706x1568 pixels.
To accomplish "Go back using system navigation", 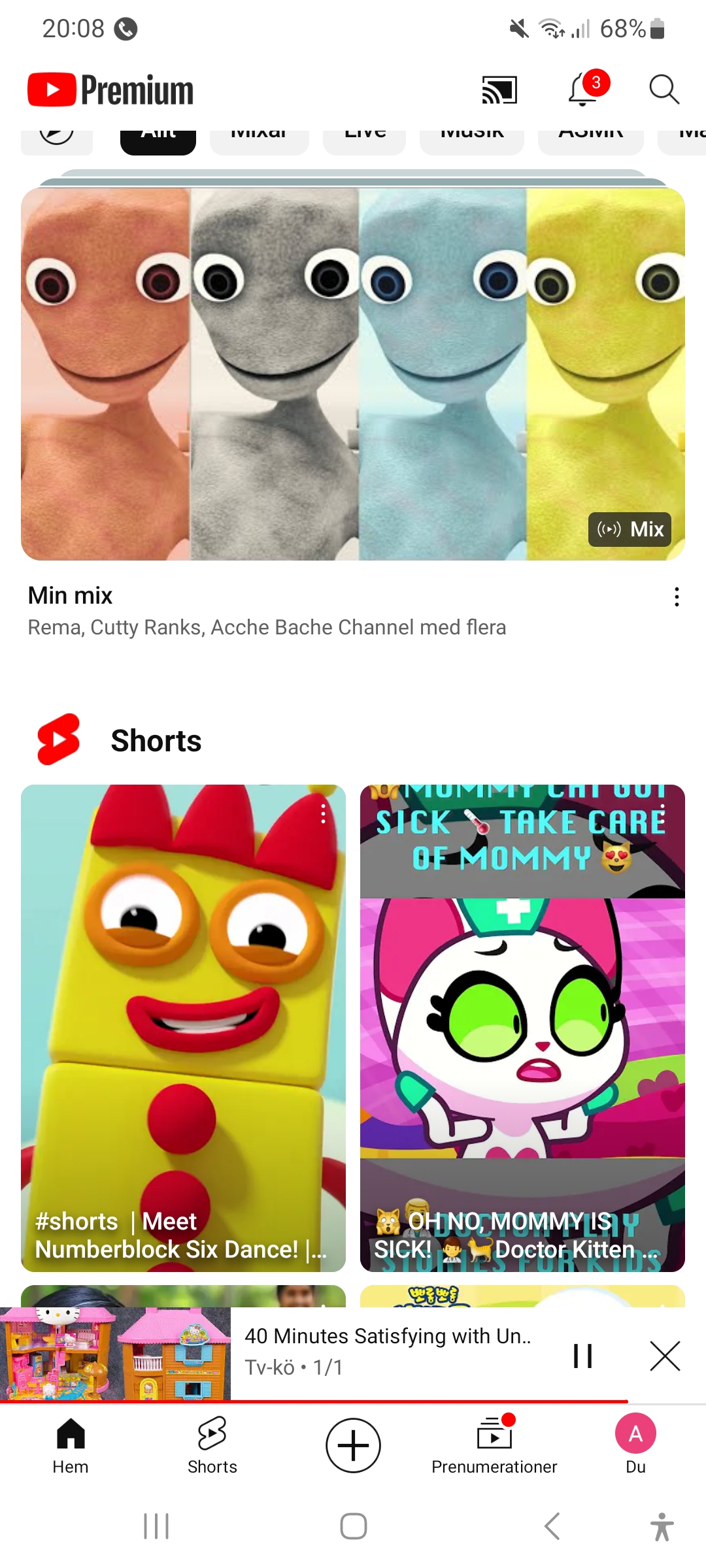I will tap(552, 1526).
